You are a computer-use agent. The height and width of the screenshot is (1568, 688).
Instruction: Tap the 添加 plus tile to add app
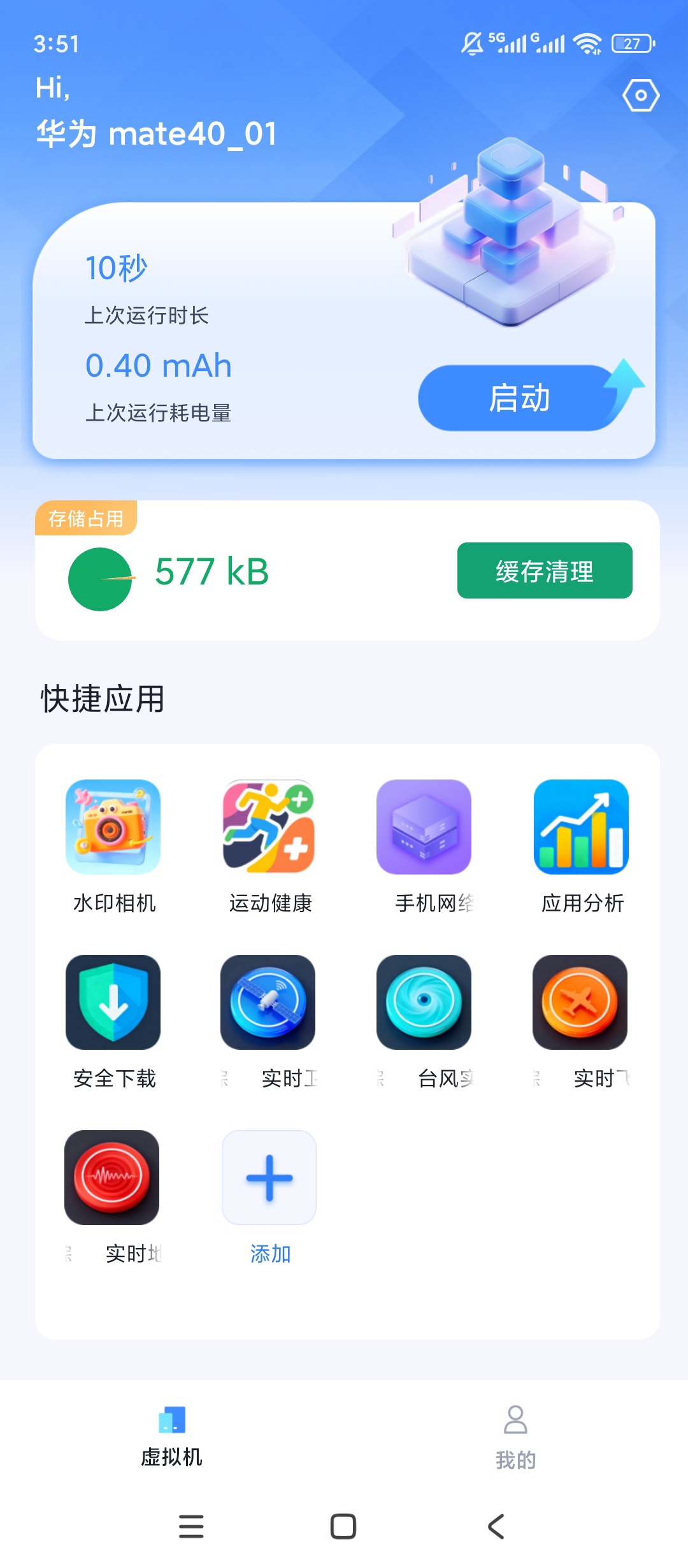(268, 1179)
